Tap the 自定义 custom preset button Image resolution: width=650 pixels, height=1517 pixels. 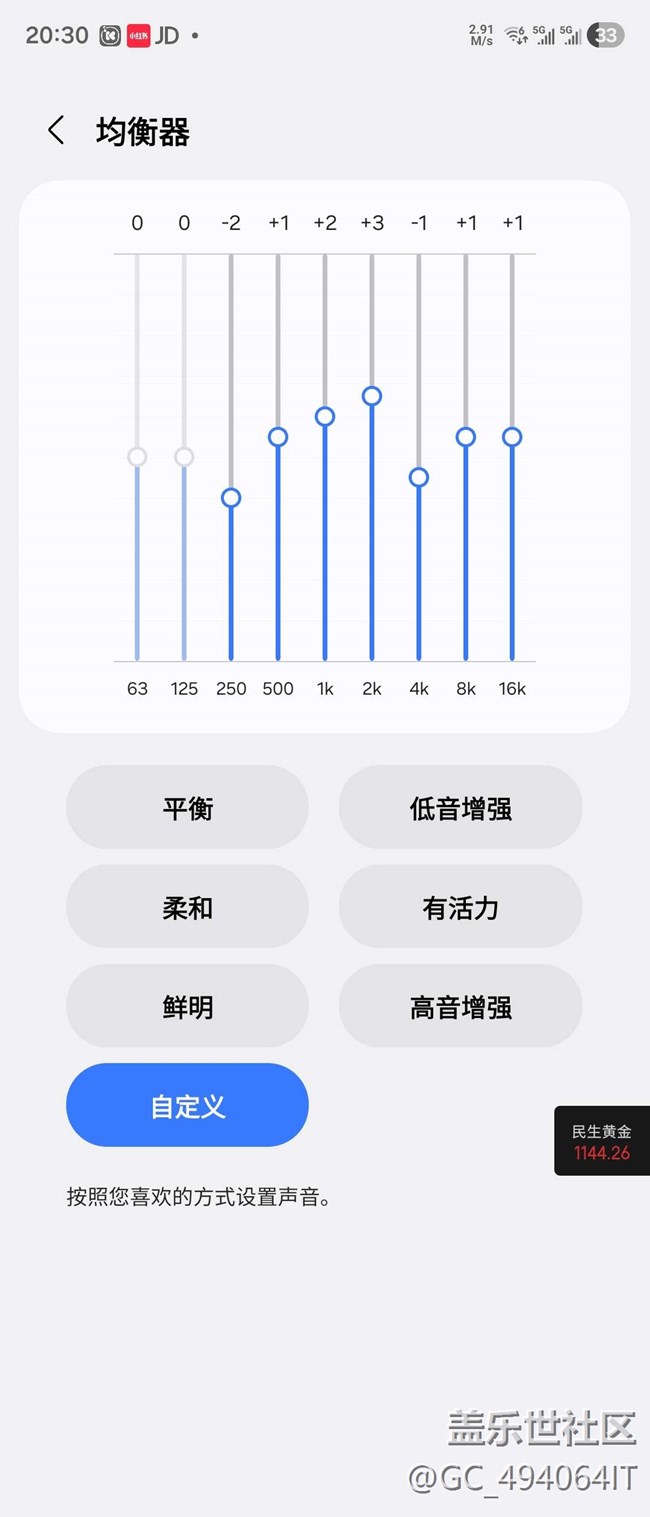[187, 1105]
